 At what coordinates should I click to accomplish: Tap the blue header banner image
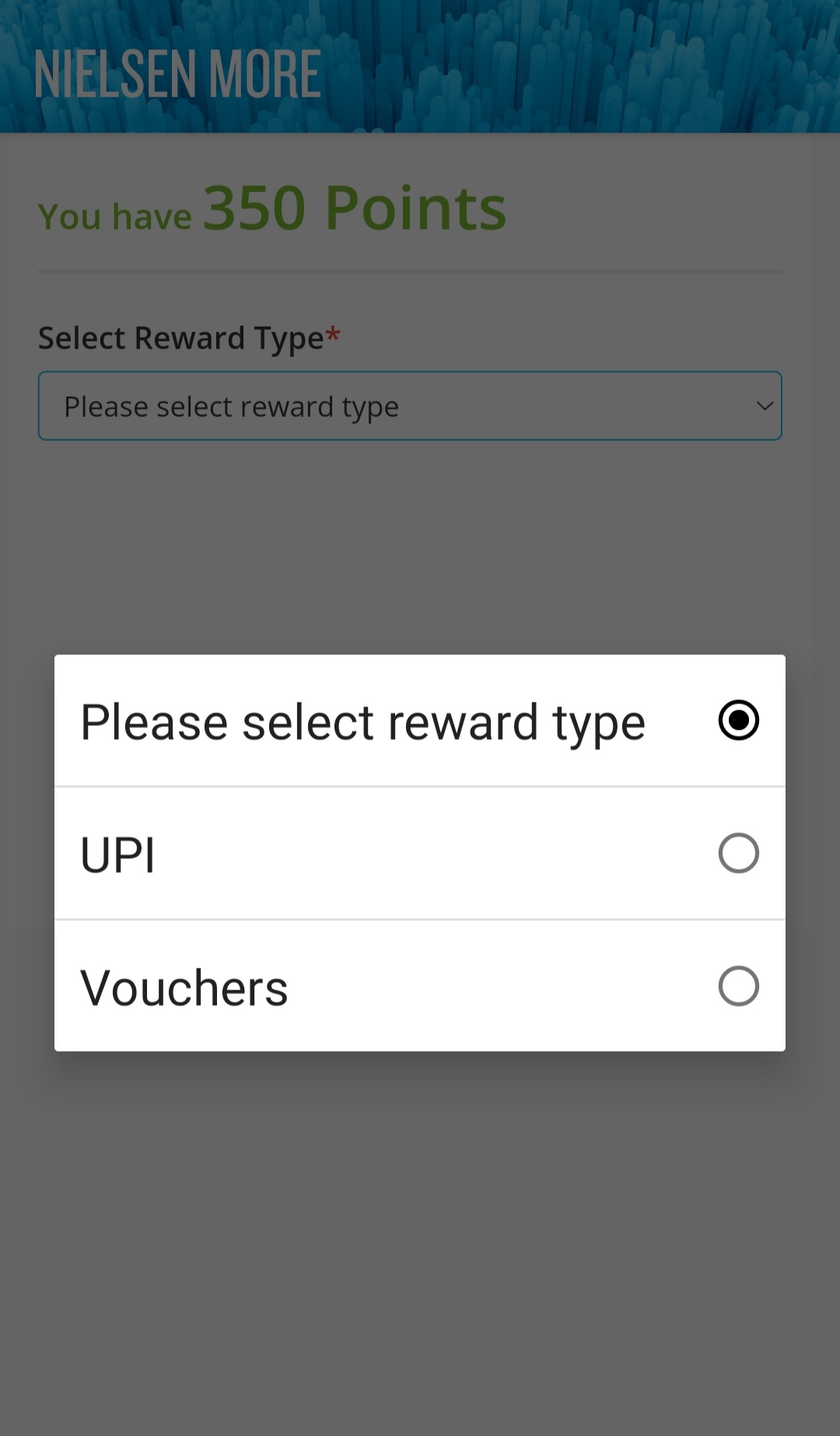pos(544,66)
